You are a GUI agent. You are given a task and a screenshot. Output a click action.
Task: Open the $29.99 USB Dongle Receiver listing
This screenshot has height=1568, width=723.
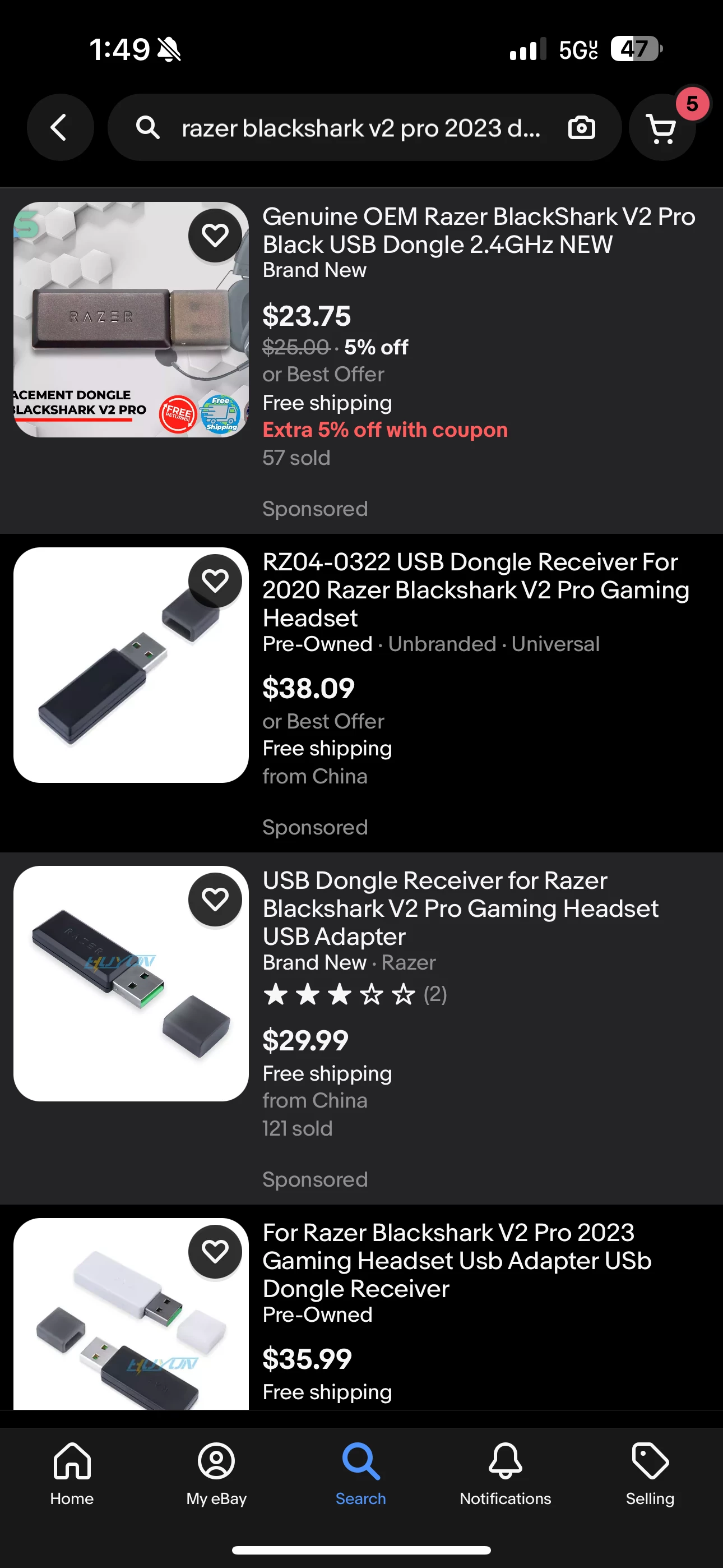pos(460,908)
